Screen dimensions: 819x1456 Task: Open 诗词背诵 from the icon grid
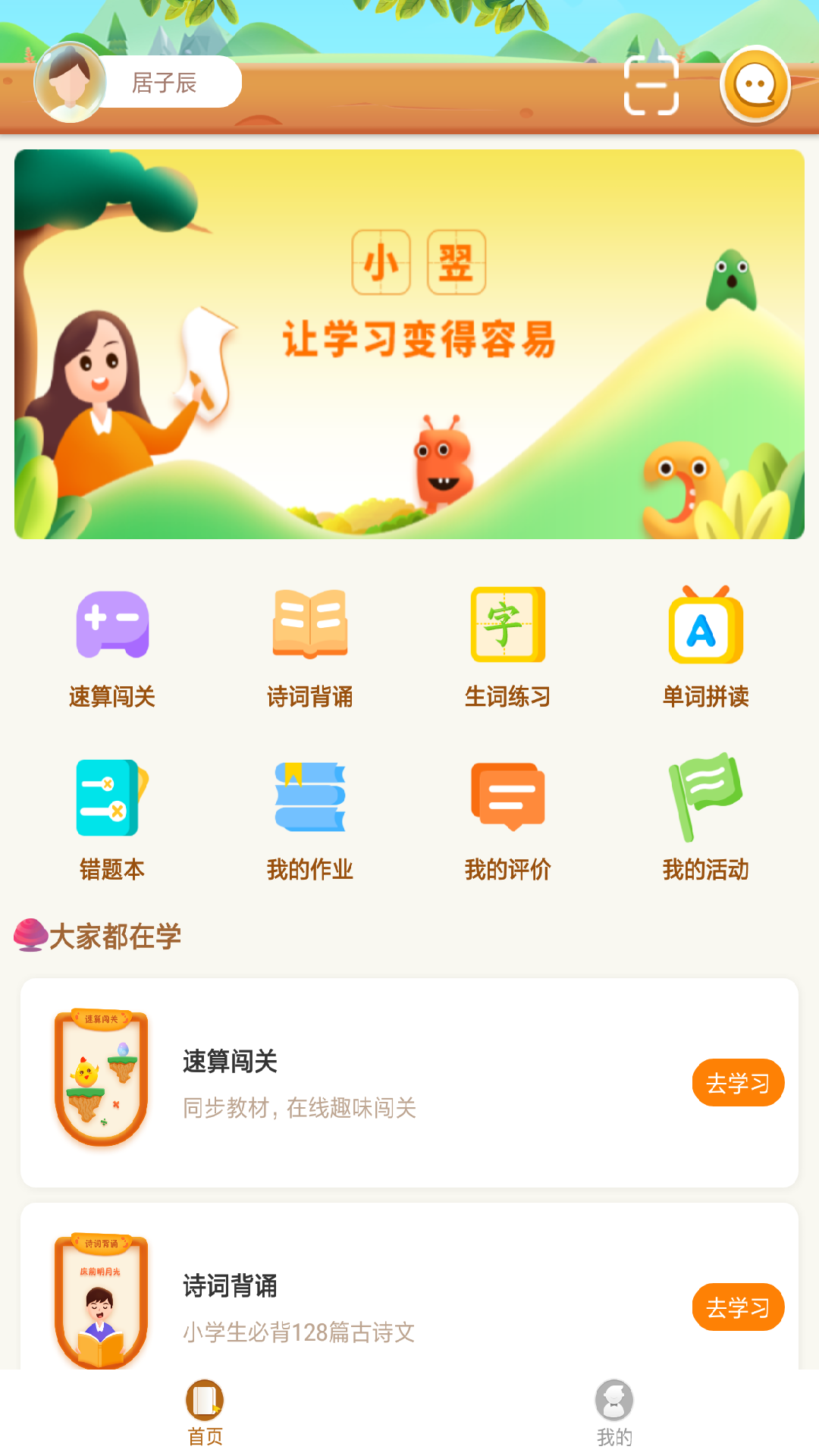310,648
